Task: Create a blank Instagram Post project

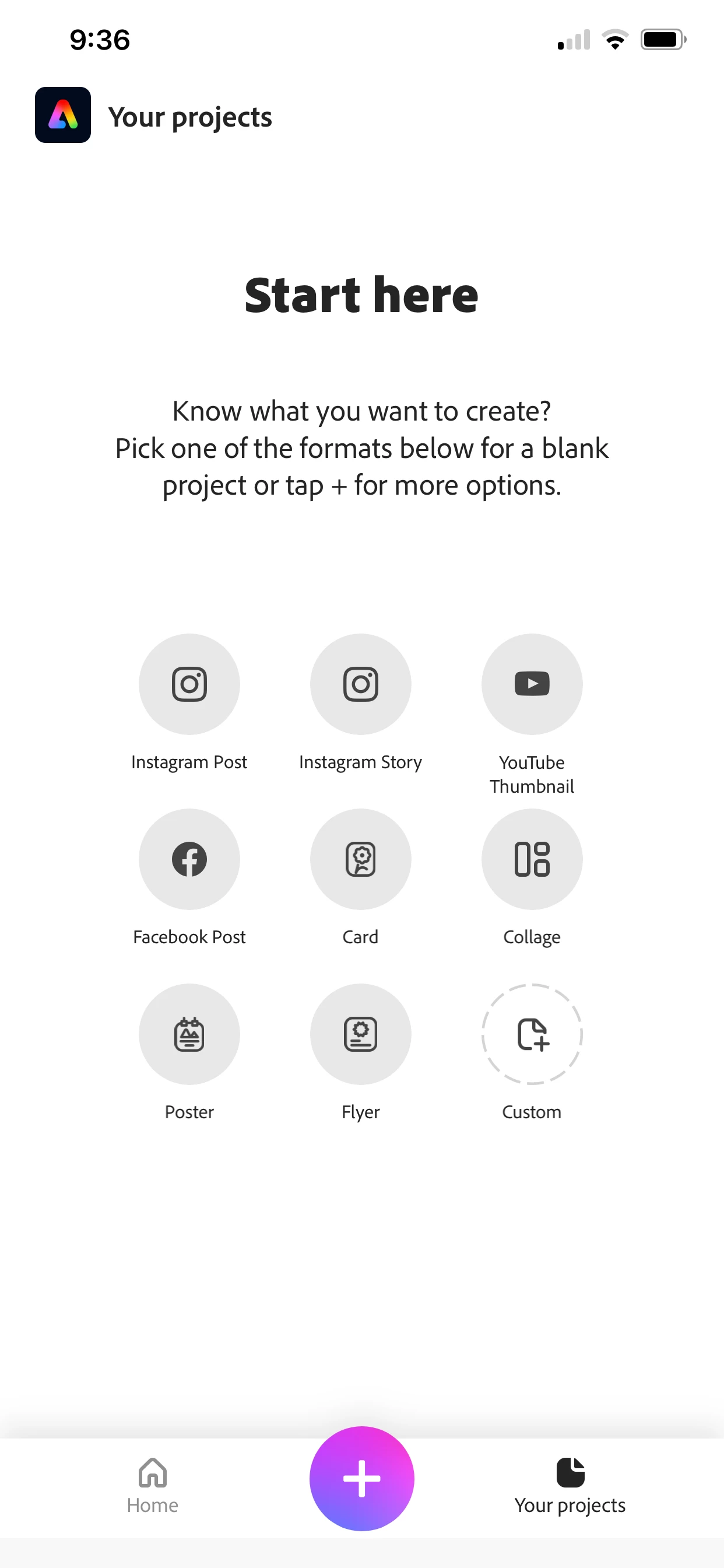Action: click(x=189, y=684)
